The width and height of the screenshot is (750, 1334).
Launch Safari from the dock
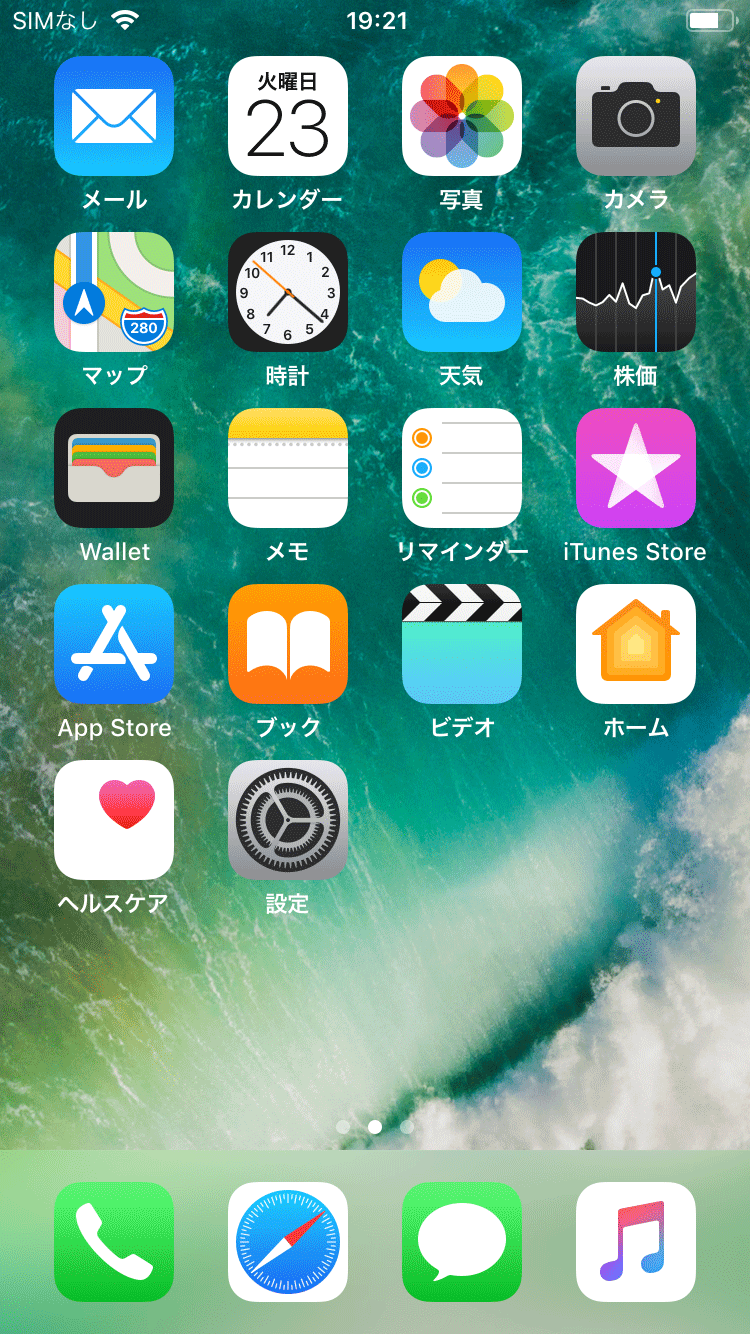288,1242
